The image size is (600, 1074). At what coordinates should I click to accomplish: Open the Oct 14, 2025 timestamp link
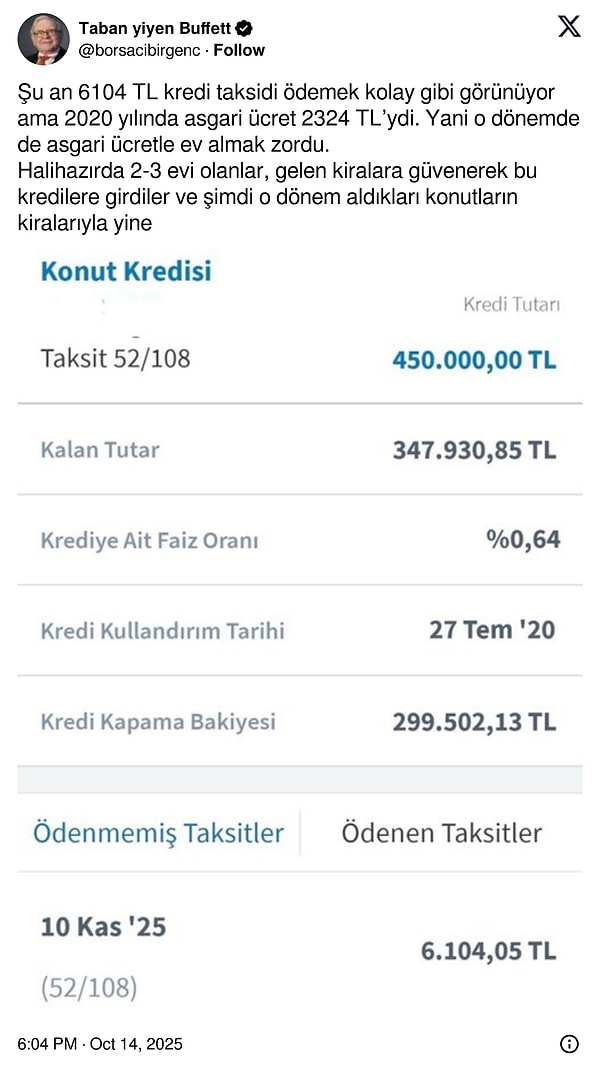[100, 1044]
